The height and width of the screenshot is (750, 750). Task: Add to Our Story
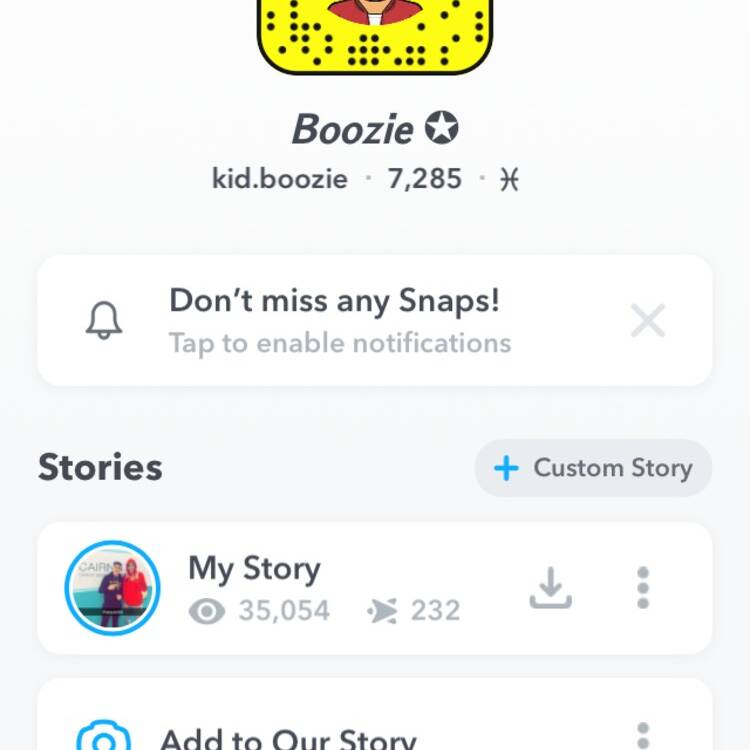tap(287, 738)
